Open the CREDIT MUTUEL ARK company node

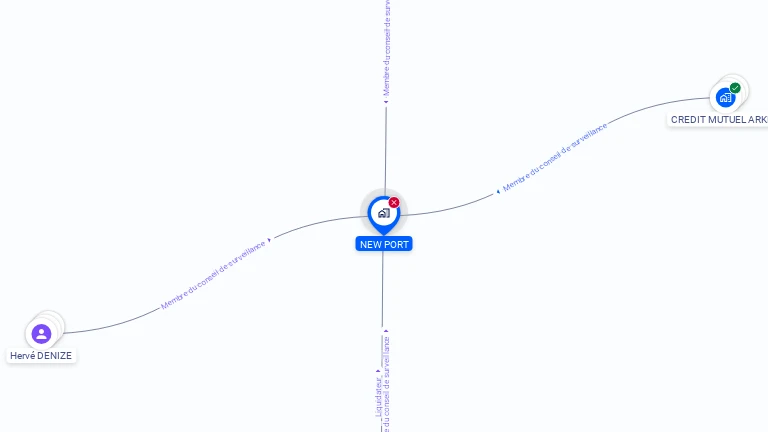[x=725, y=98]
